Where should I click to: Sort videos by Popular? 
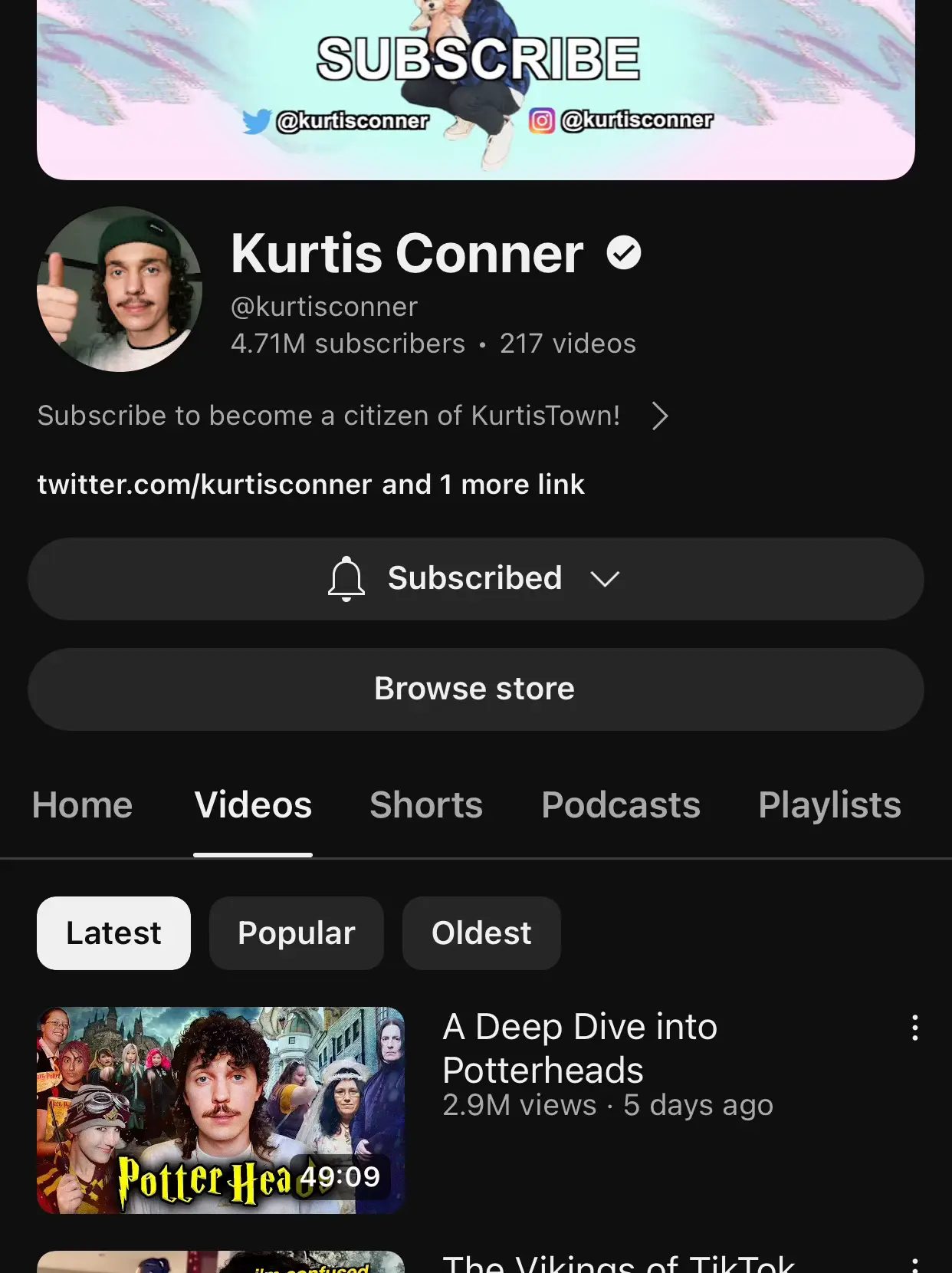[x=296, y=933]
